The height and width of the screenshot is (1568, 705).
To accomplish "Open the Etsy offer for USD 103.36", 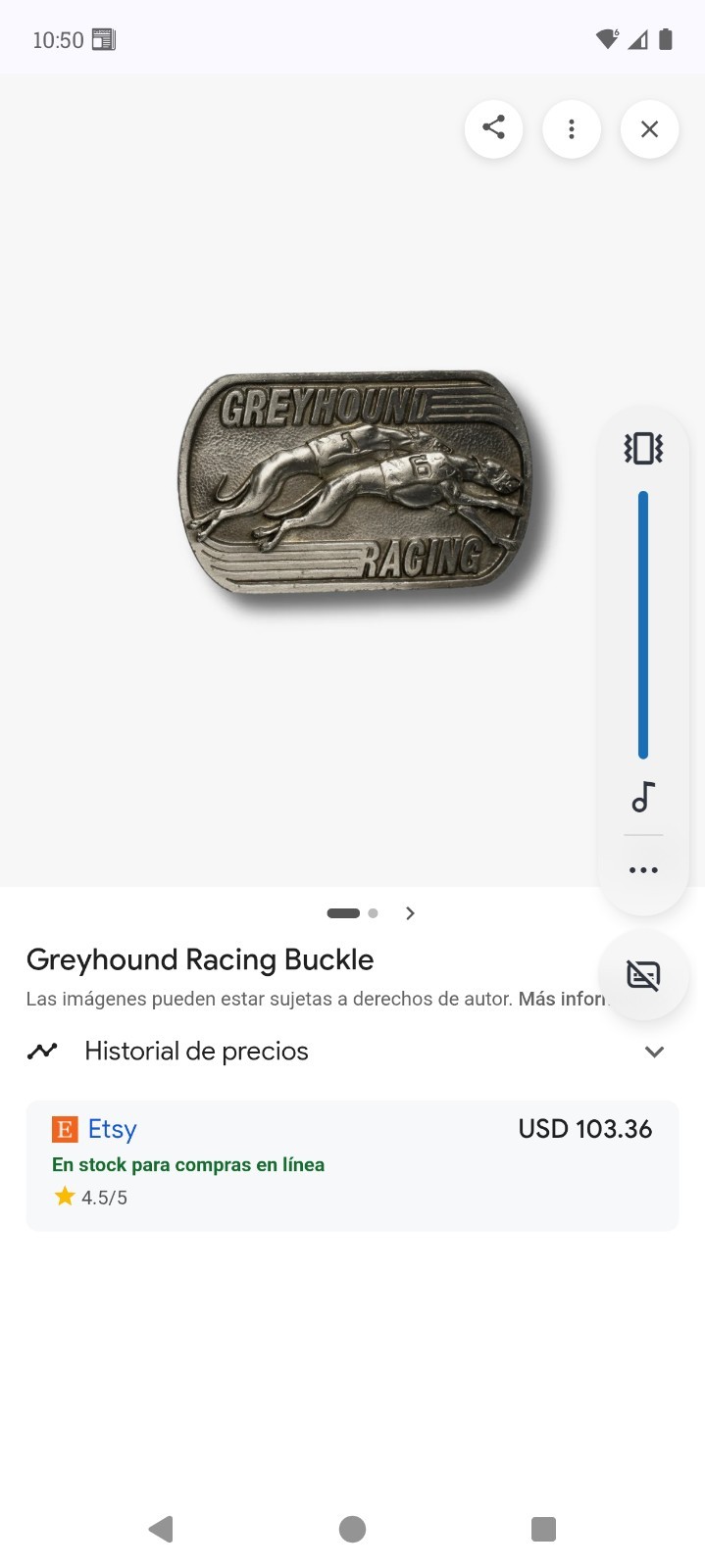I will [352, 1164].
